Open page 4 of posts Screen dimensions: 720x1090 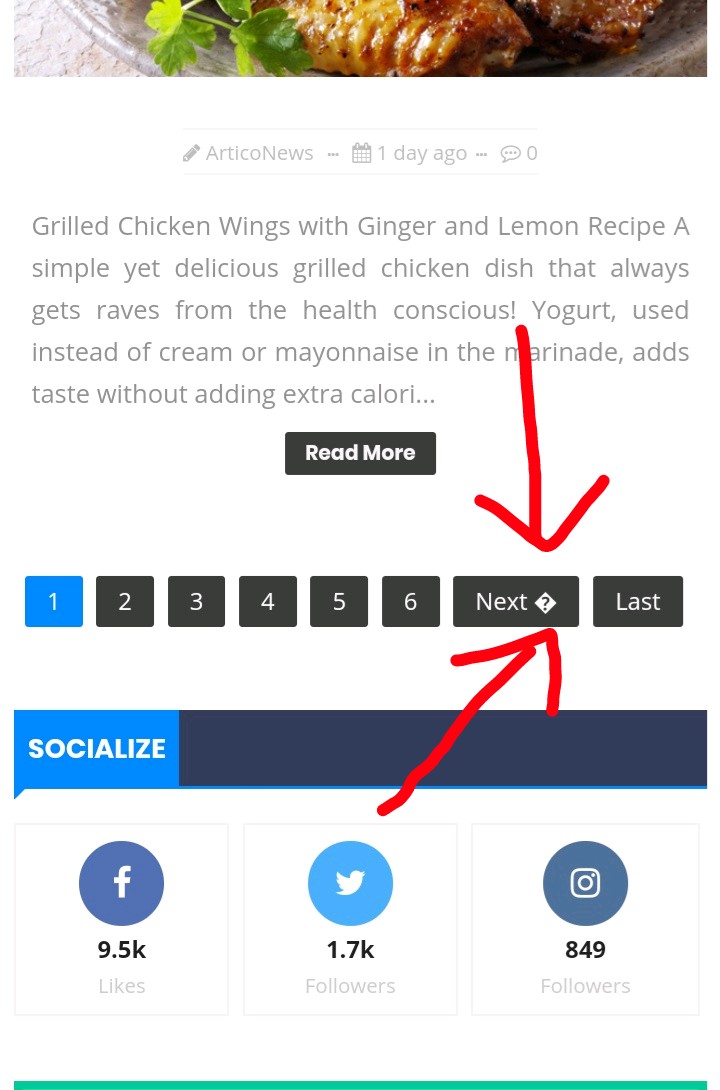coord(268,601)
